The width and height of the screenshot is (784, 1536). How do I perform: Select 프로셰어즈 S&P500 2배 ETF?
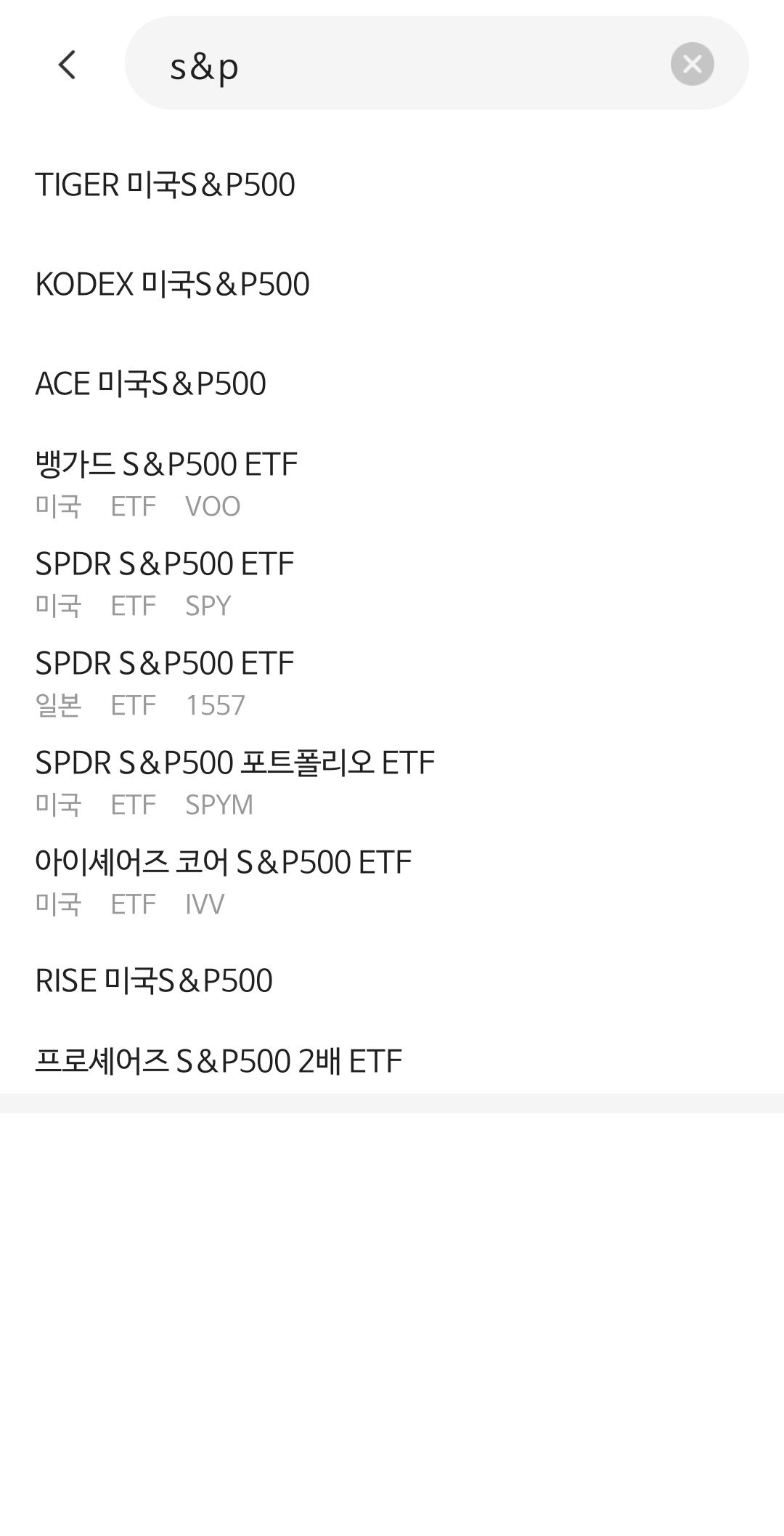click(x=219, y=1061)
